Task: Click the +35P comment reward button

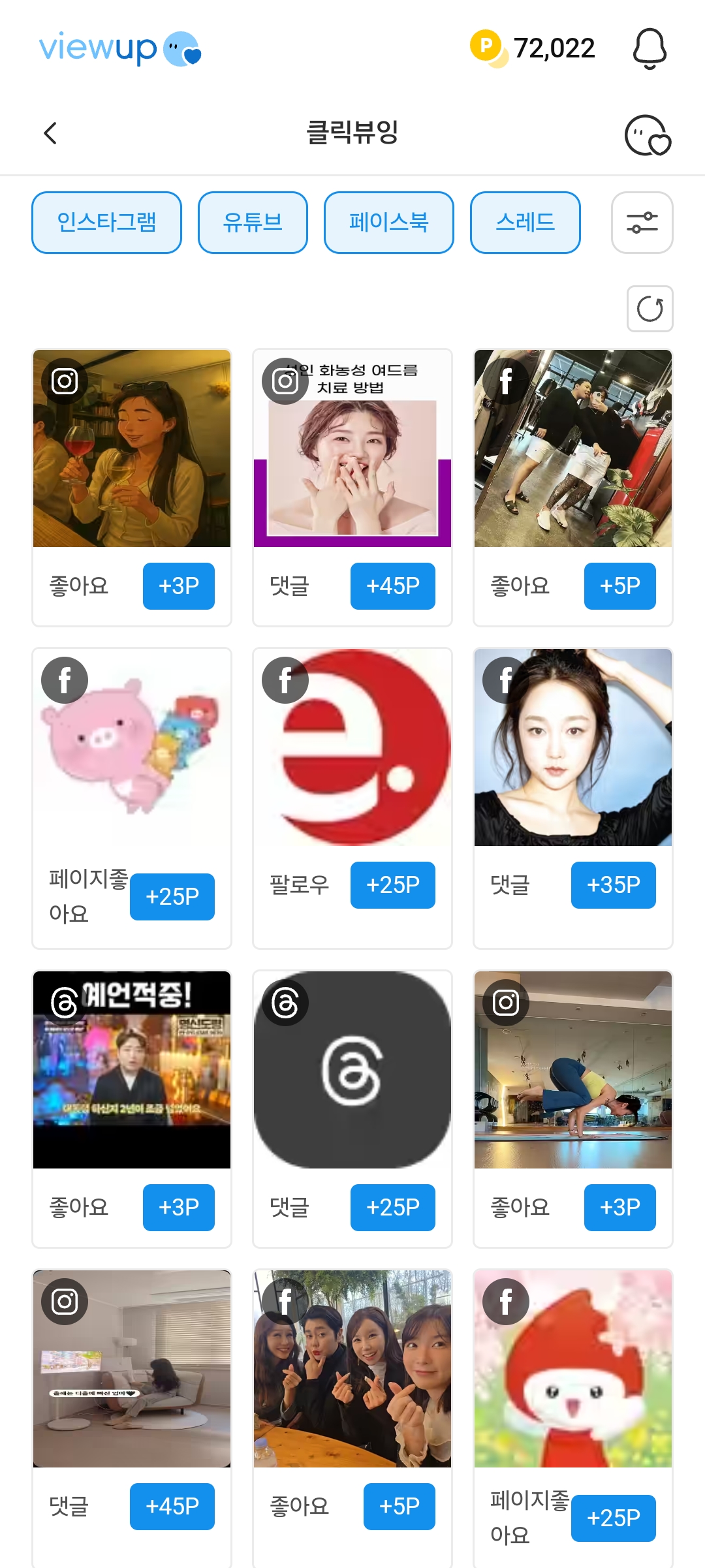Action: tap(613, 885)
